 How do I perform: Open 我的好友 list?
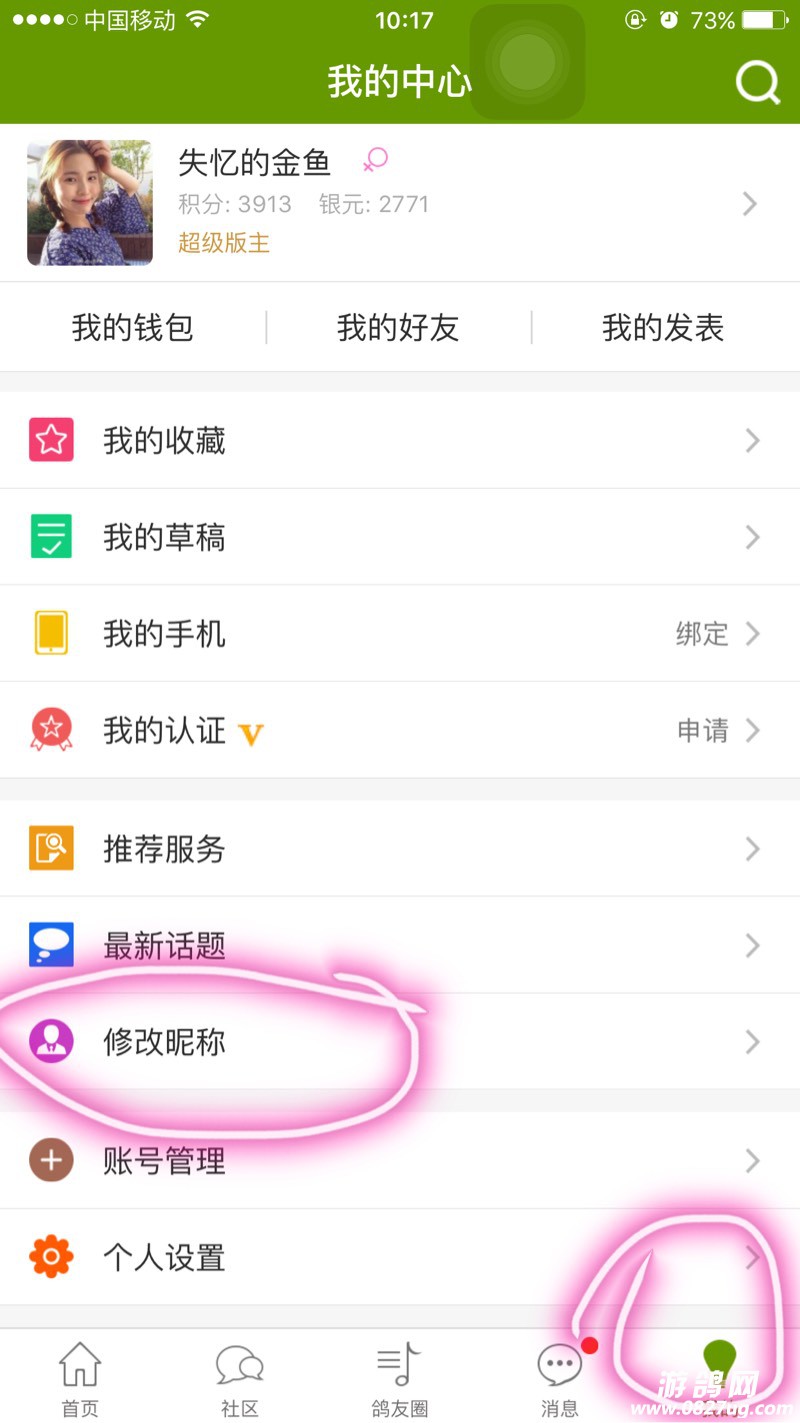coord(398,328)
